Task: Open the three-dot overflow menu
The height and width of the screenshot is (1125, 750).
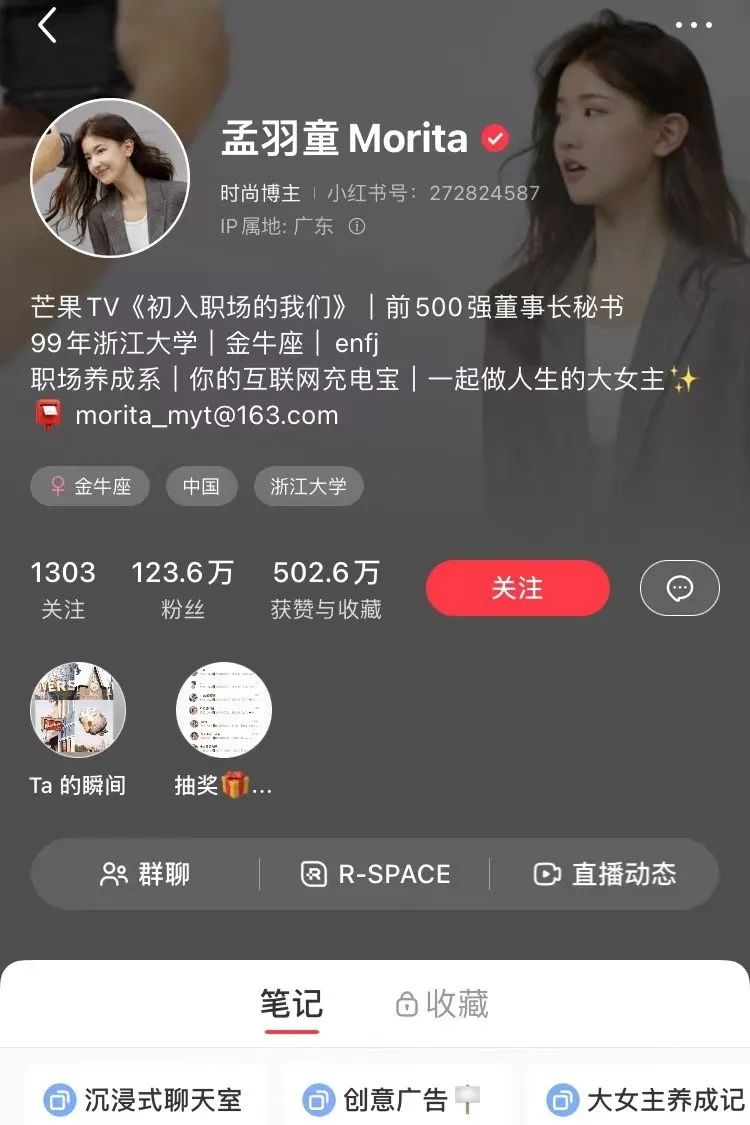Action: [693, 25]
